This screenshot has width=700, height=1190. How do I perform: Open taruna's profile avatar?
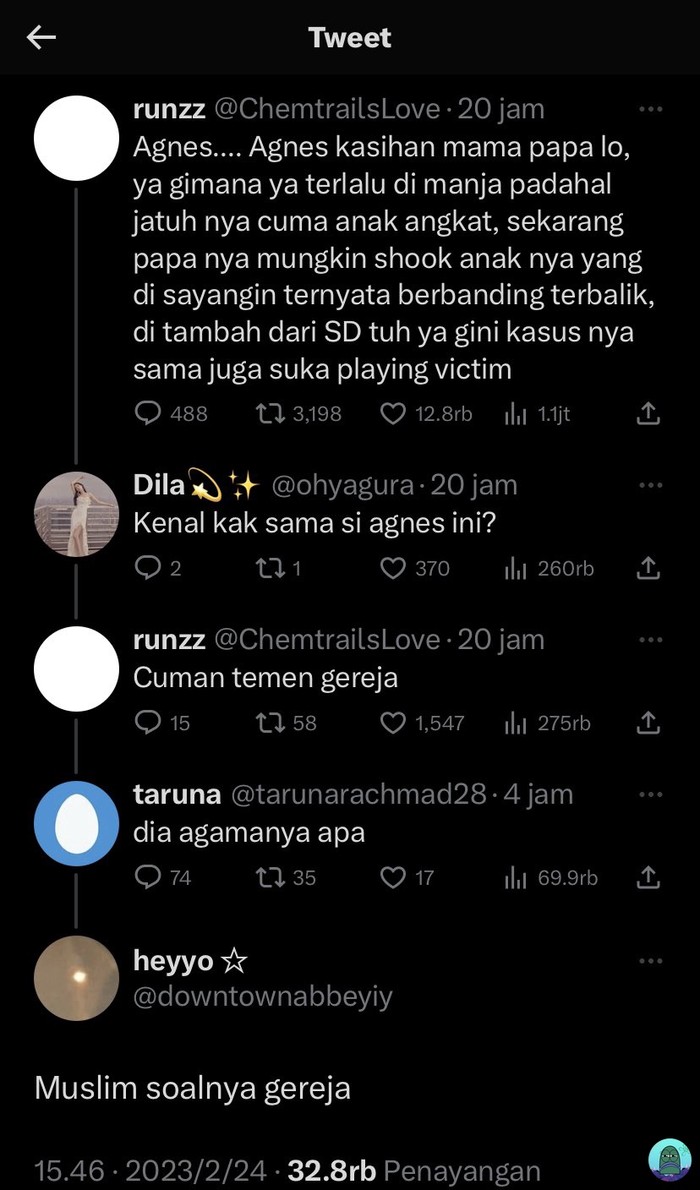[x=76, y=823]
